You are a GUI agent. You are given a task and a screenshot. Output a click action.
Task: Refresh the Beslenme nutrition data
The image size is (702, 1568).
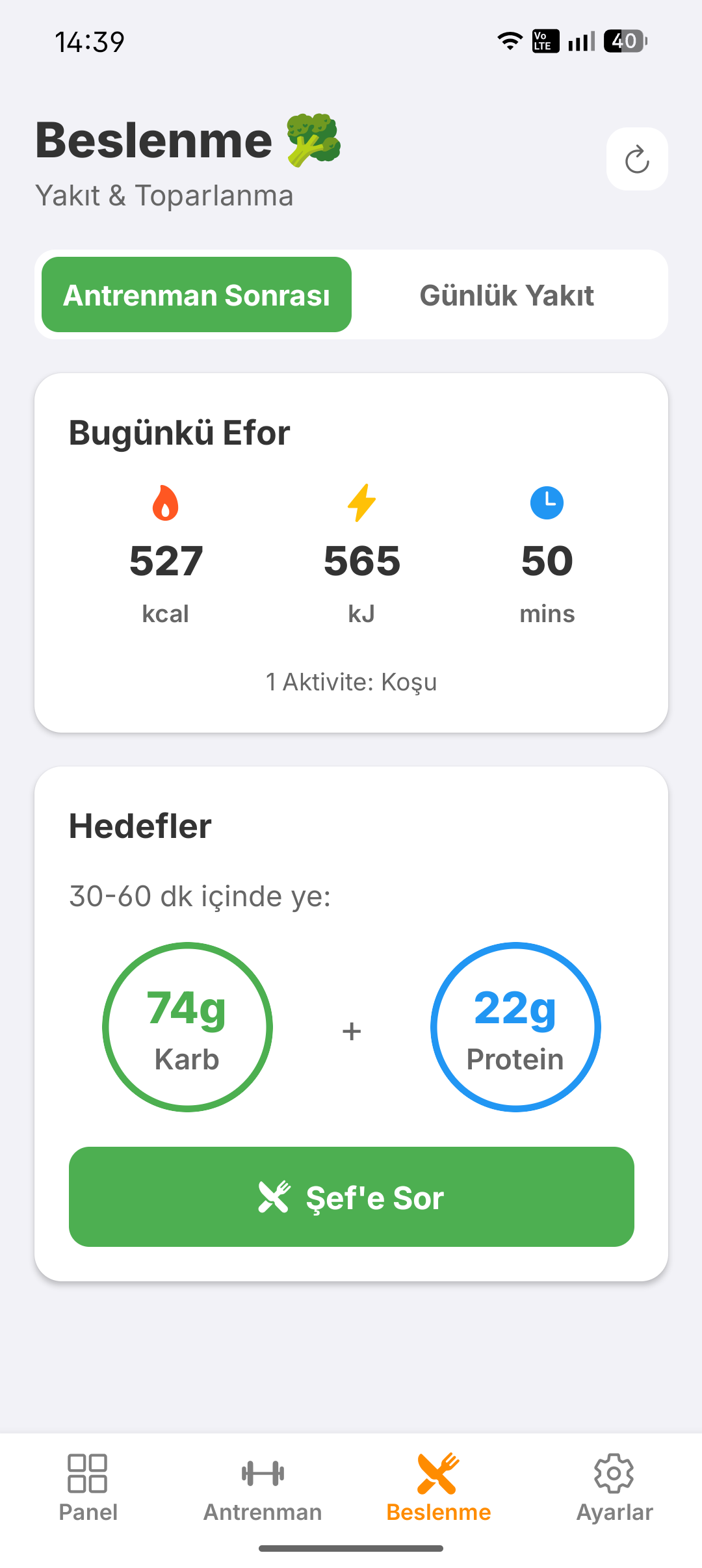point(637,159)
